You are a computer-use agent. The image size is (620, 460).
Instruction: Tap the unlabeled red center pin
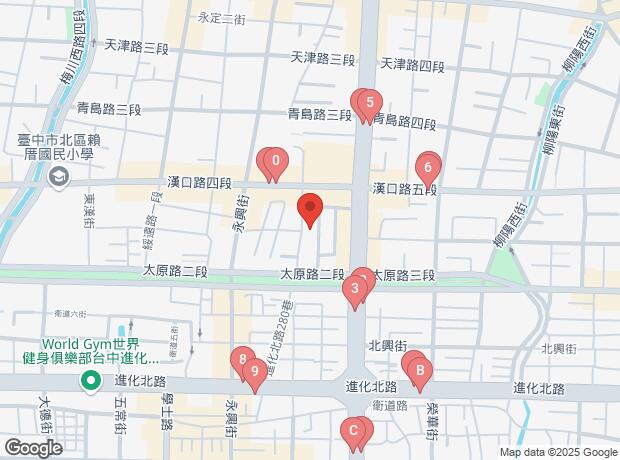tap(311, 210)
